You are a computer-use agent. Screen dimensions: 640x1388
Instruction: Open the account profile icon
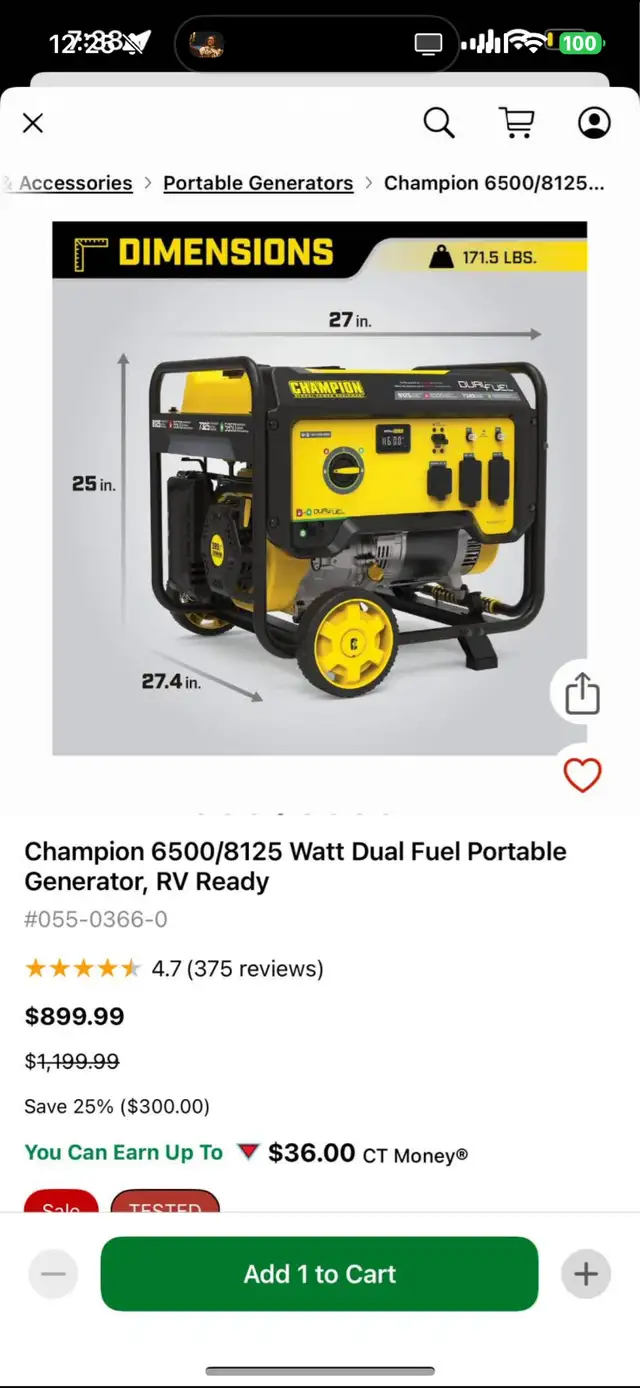click(594, 123)
